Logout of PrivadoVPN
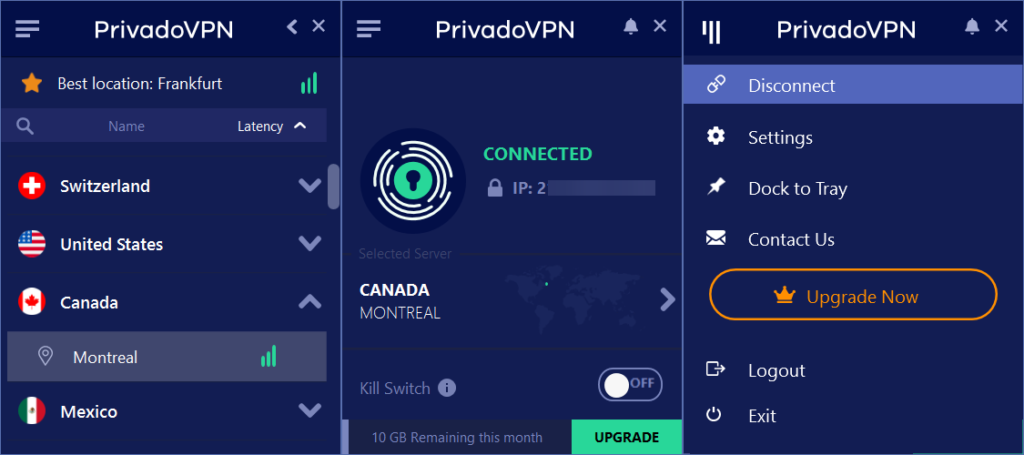Screen dimensions: 1024x455 click(776, 370)
